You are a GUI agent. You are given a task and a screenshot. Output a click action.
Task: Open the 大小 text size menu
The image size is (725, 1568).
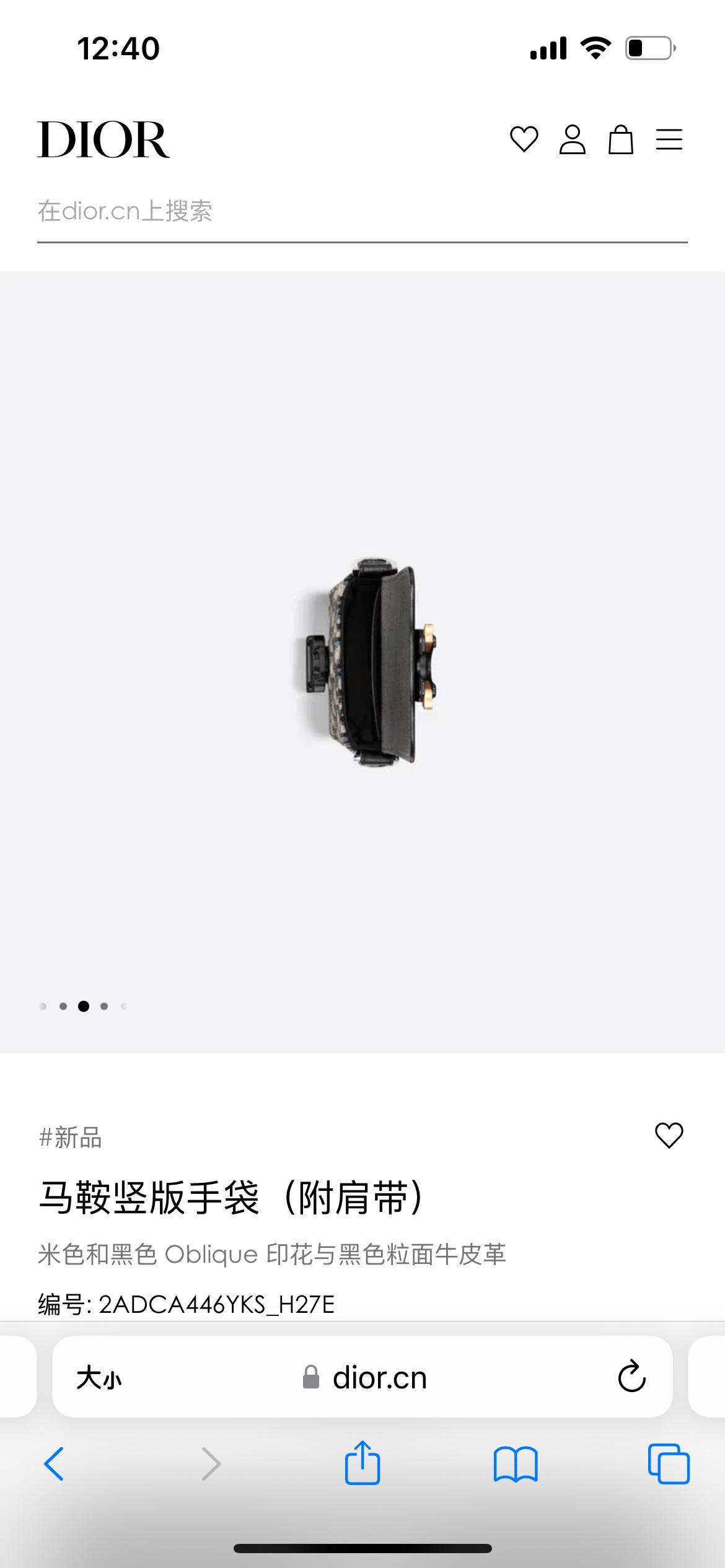click(99, 1379)
